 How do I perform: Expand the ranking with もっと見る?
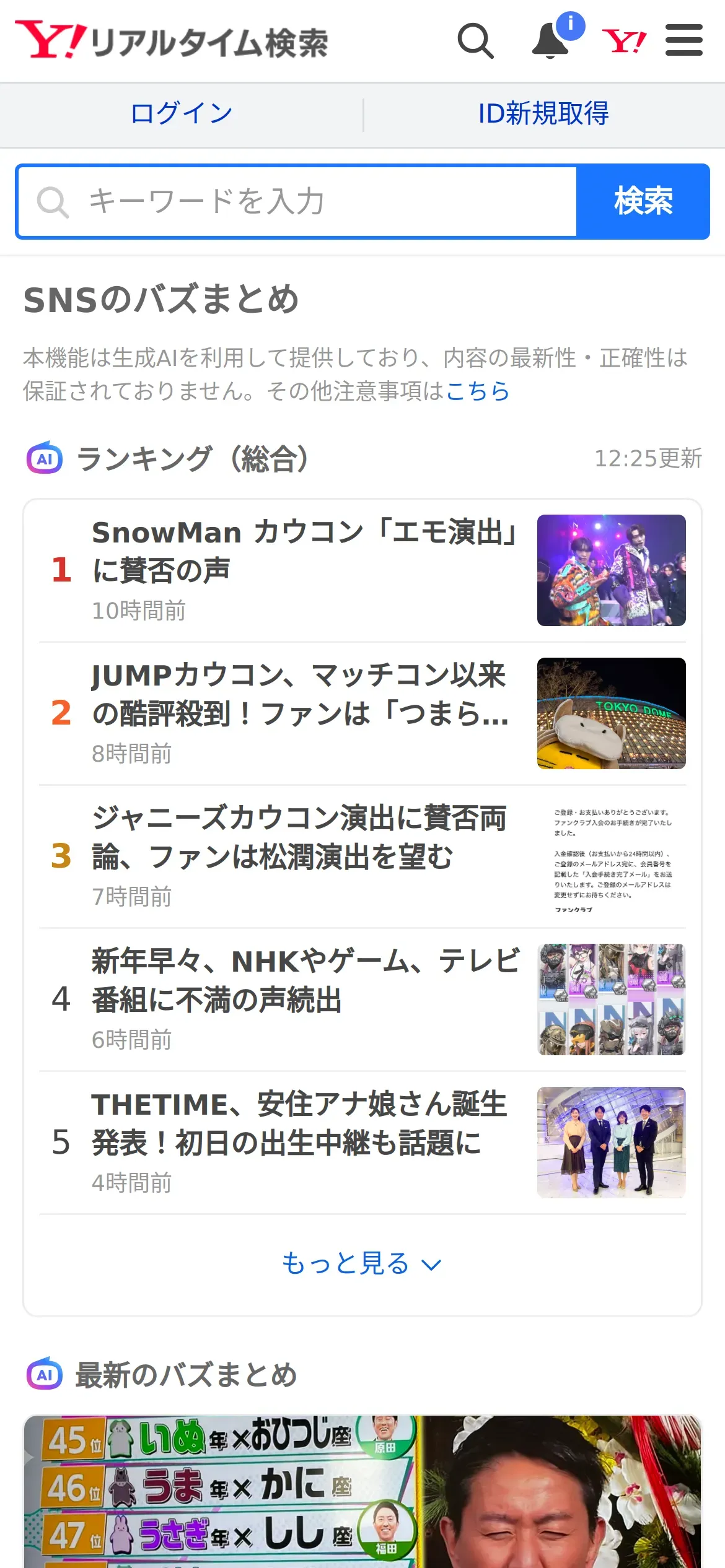pyautogui.click(x=362, y=1263)
